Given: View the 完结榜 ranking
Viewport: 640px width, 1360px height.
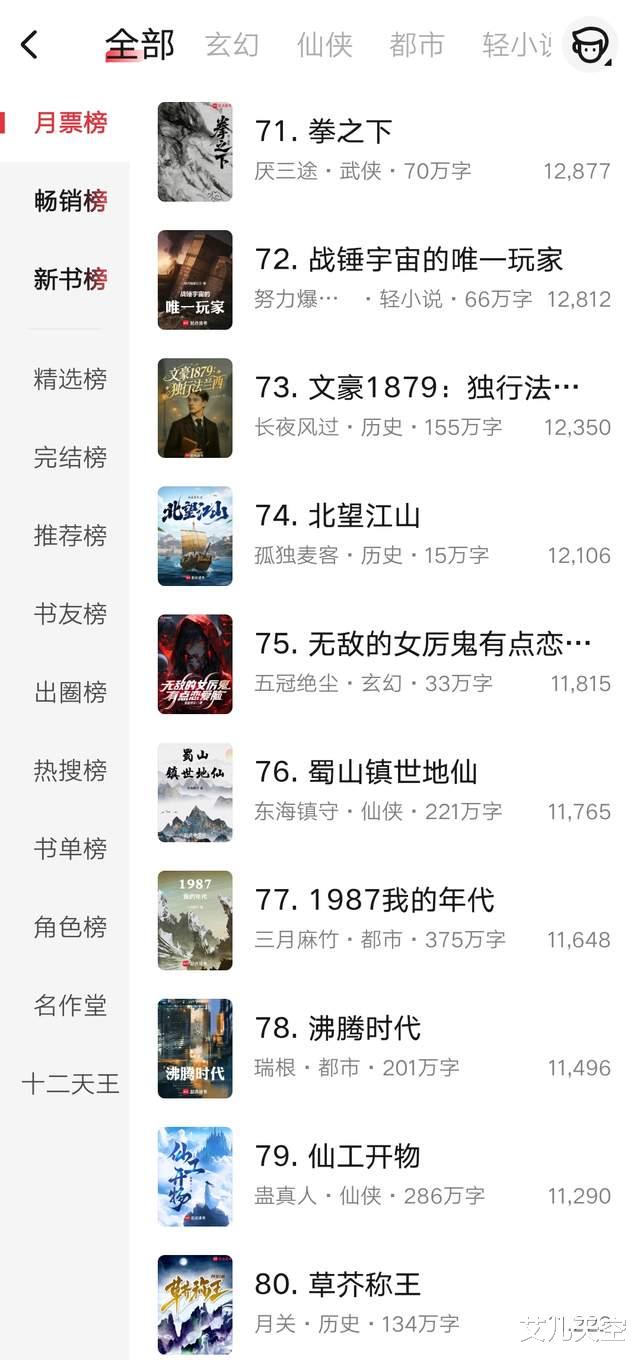Looking at the screenshot, I should [70, 457].
